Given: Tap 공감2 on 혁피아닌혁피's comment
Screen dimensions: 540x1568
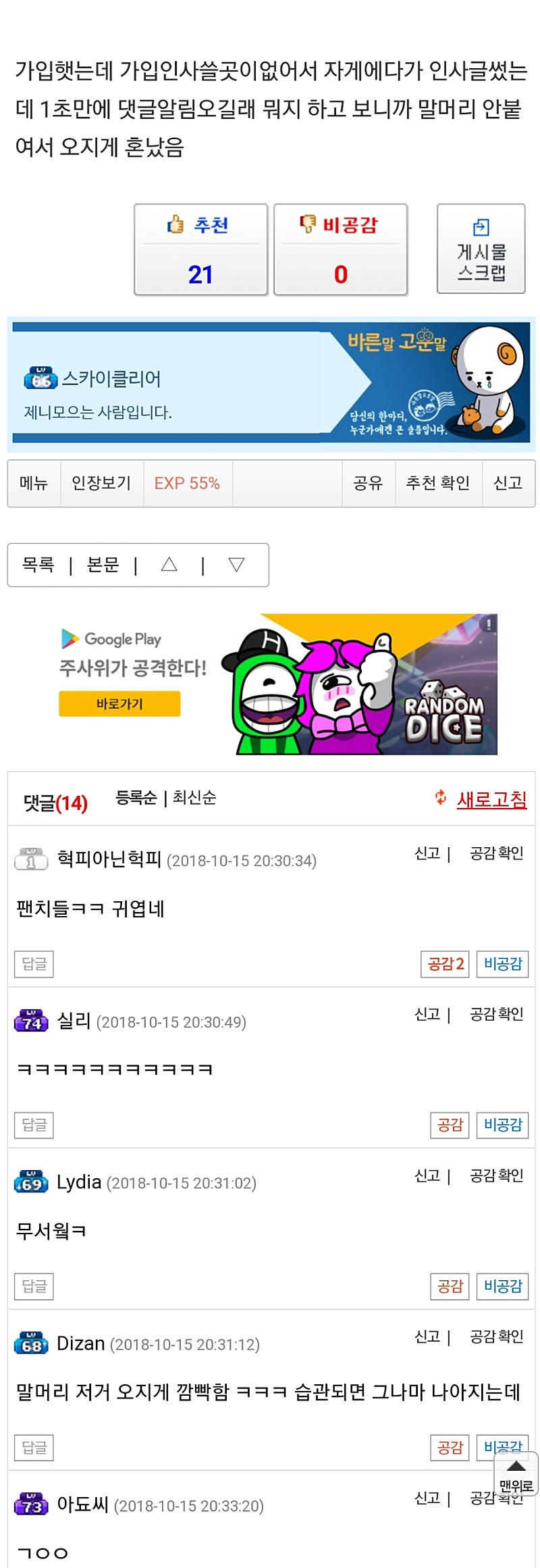Looking at the screenshot, I should pos(446,963).
